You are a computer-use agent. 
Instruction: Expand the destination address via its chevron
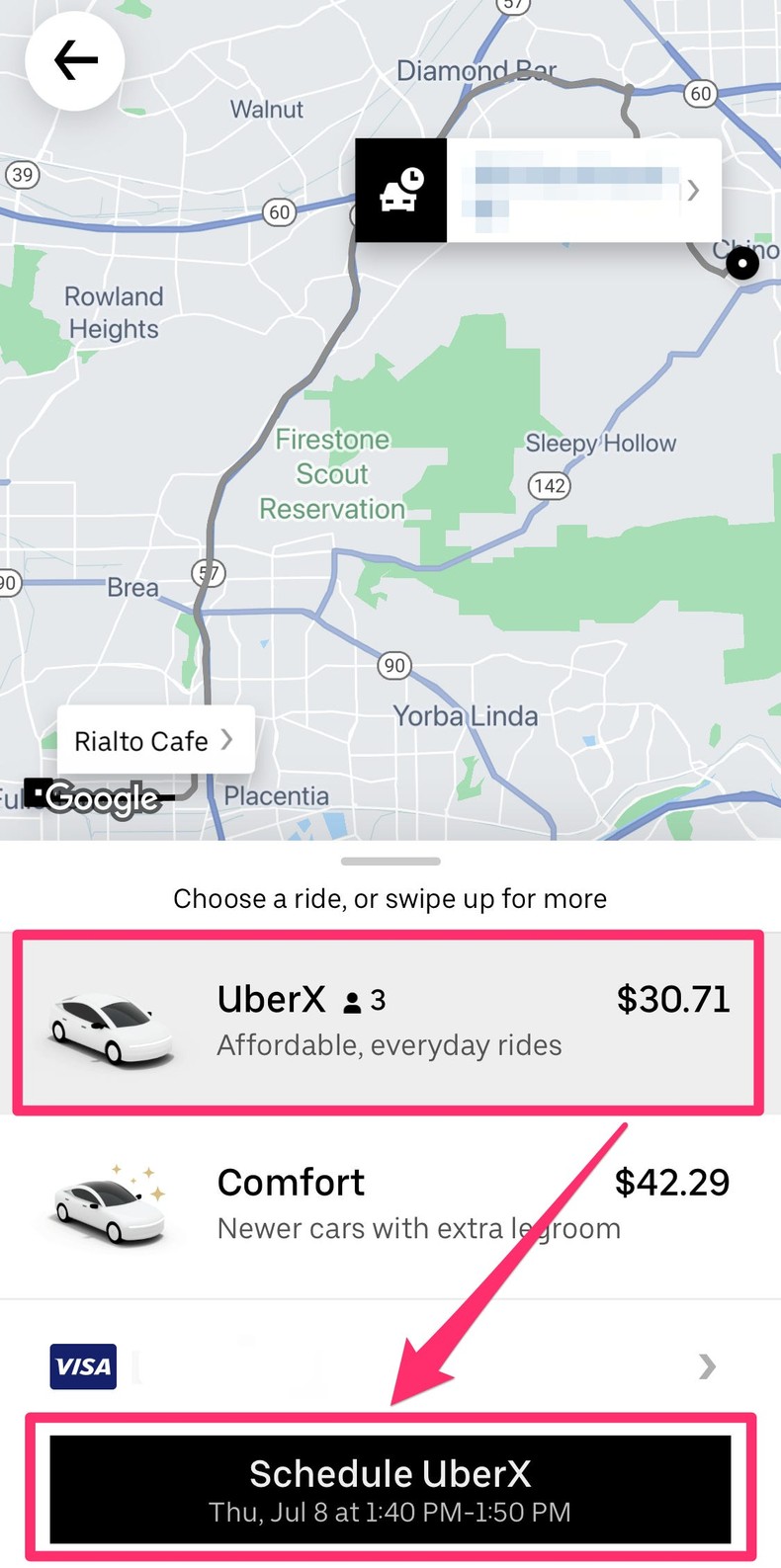(693, 190)
